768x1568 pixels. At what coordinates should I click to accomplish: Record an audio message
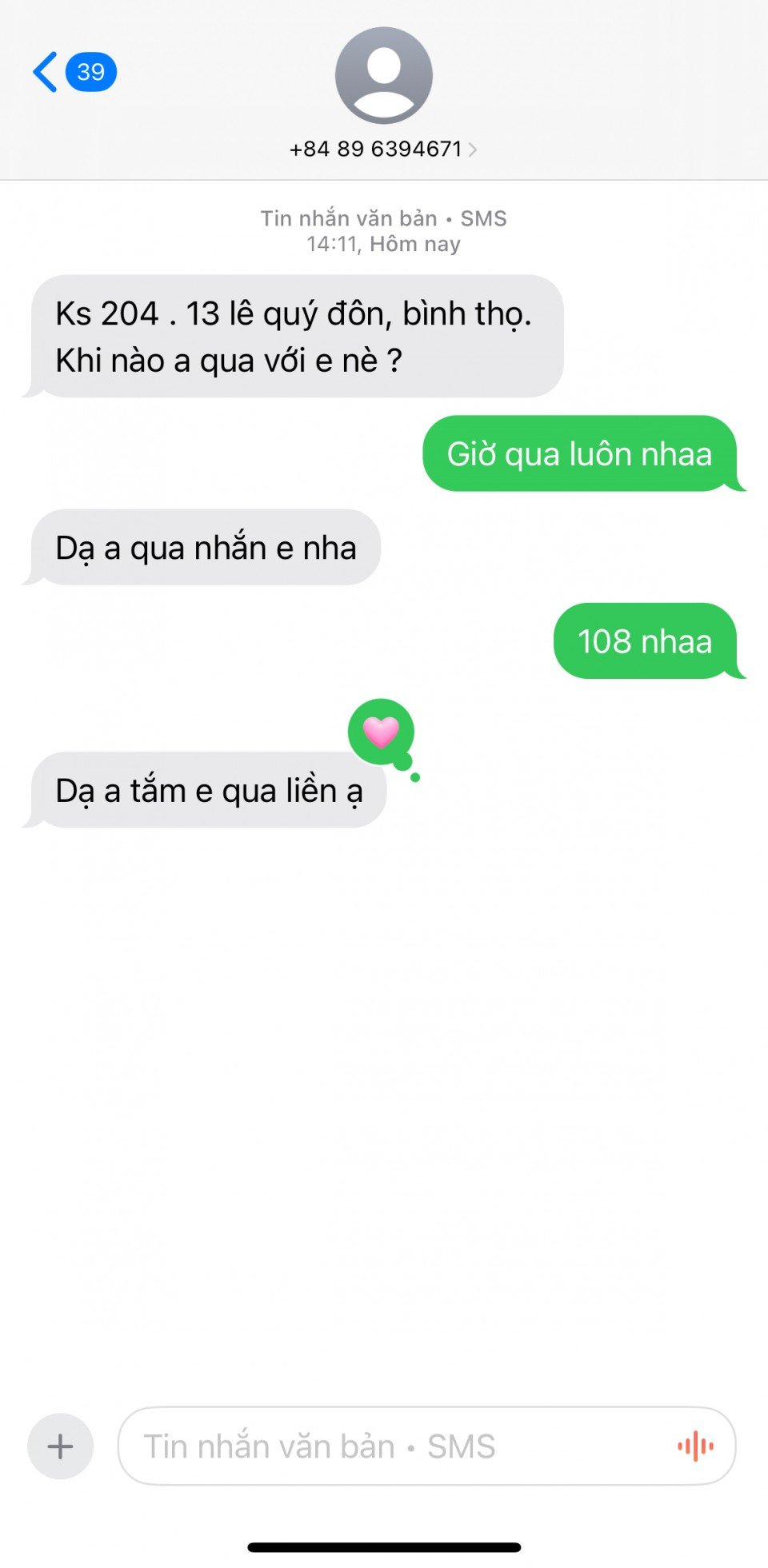pyautogui.click(x=695, y=1446)
